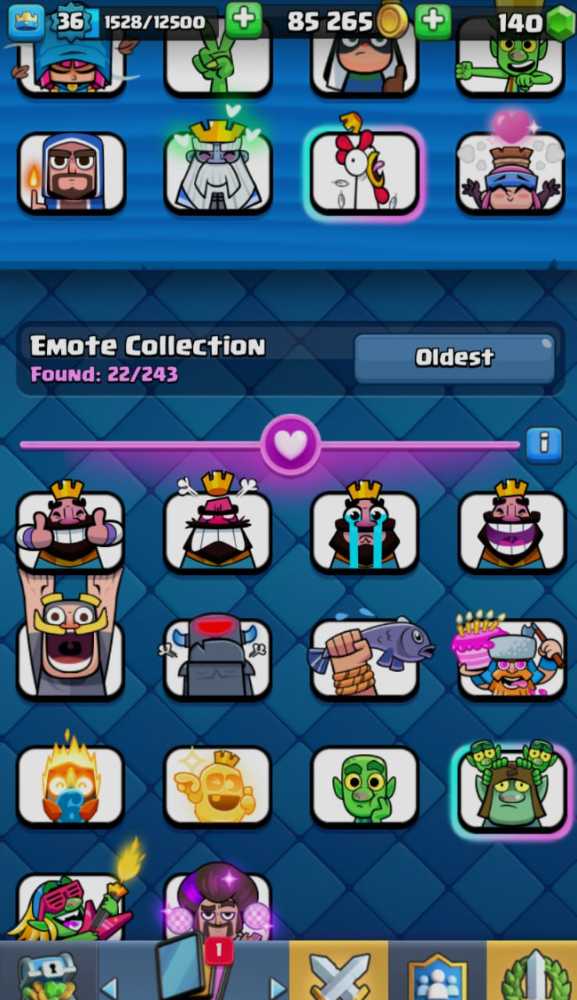Add gold with the plus button

click(433, 20)
